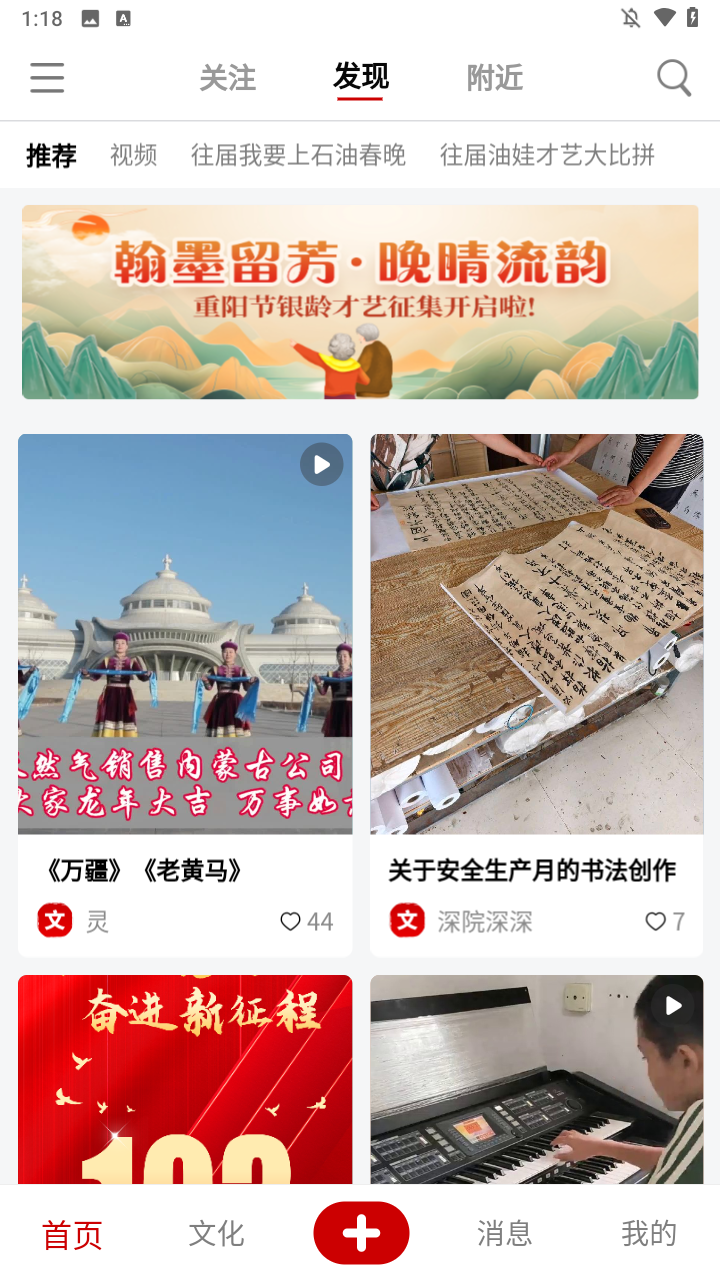Open 往届我要上石油春晚 category
720x1280 pixels.
[297, 155]
